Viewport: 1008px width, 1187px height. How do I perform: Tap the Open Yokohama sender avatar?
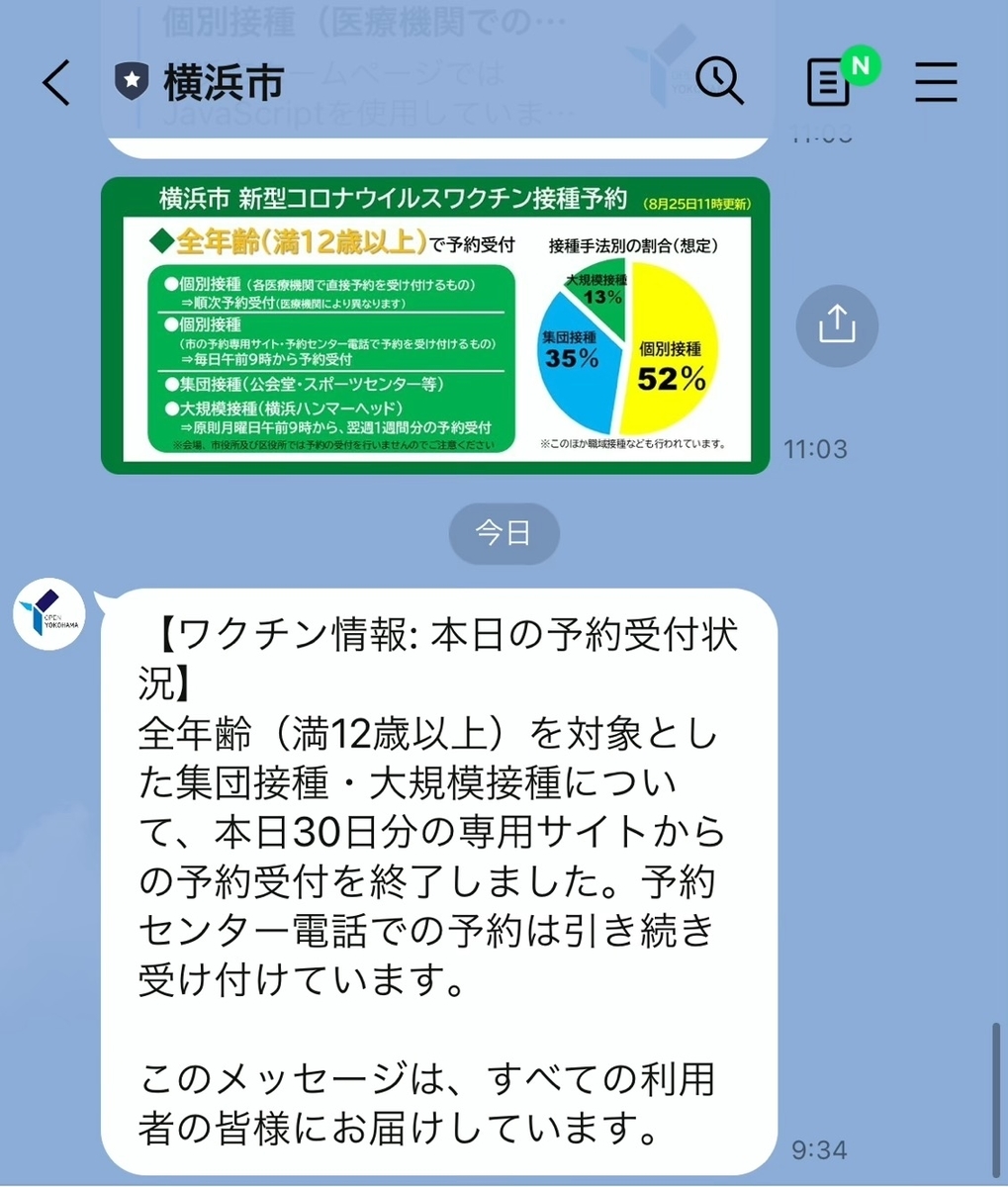49,613
